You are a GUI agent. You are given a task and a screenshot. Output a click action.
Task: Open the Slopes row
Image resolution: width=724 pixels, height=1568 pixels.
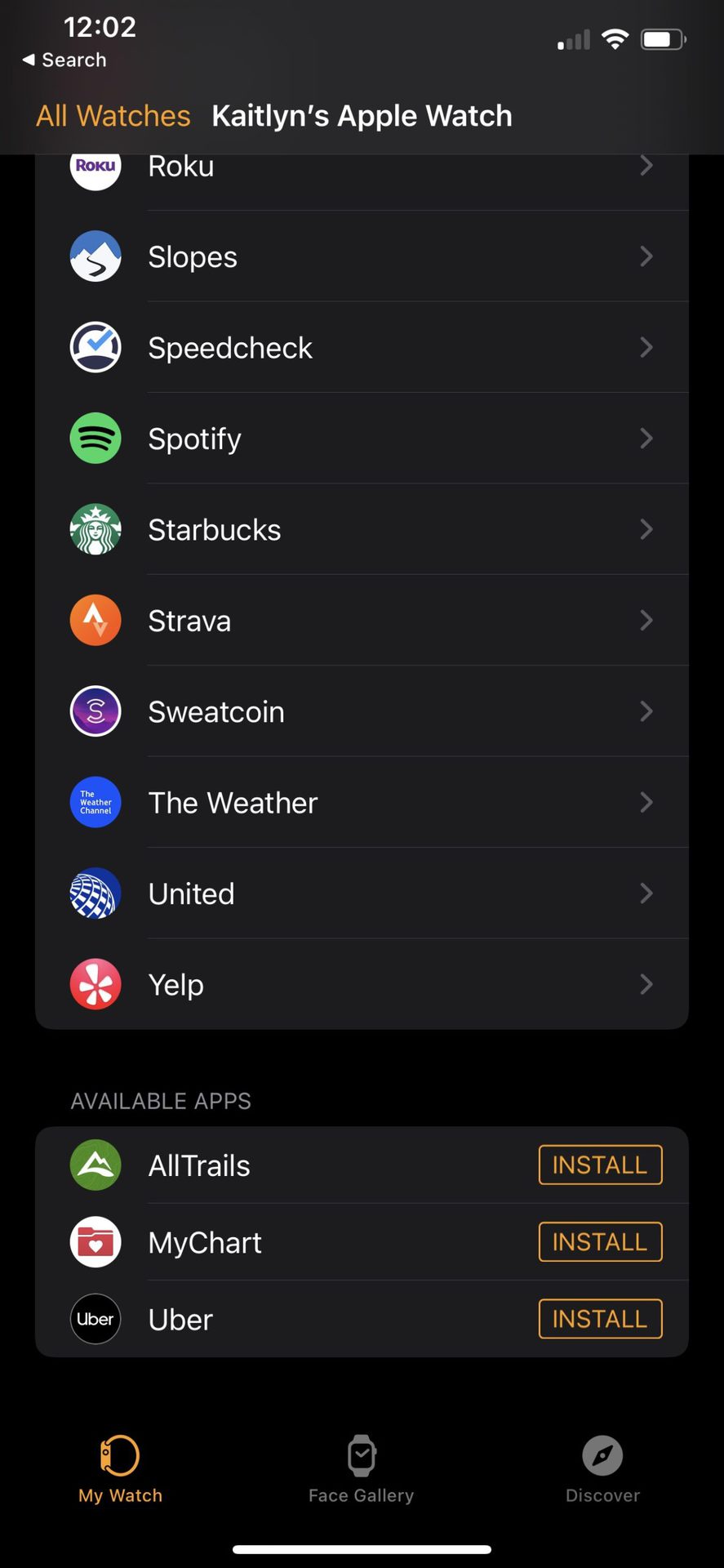362,257
